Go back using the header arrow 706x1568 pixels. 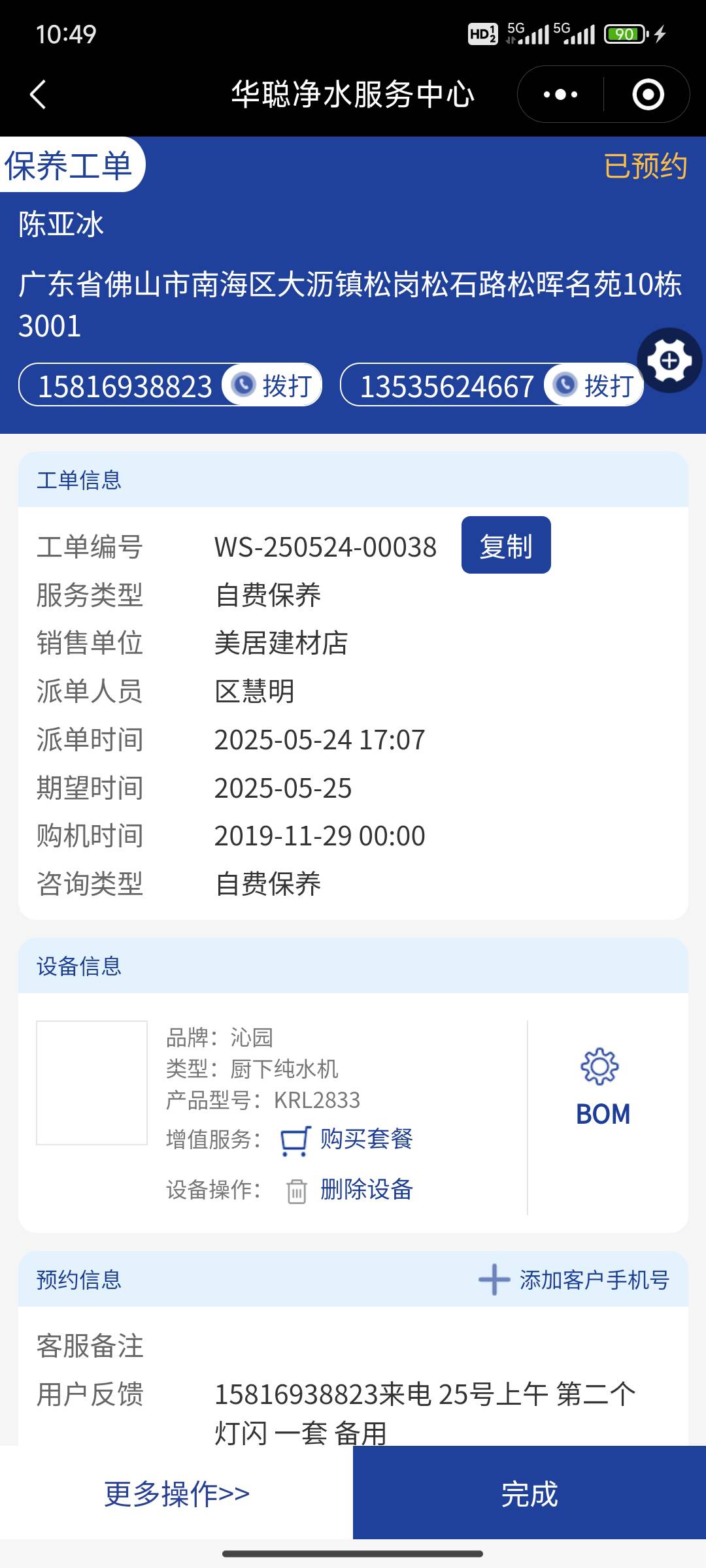coord(38,95)
